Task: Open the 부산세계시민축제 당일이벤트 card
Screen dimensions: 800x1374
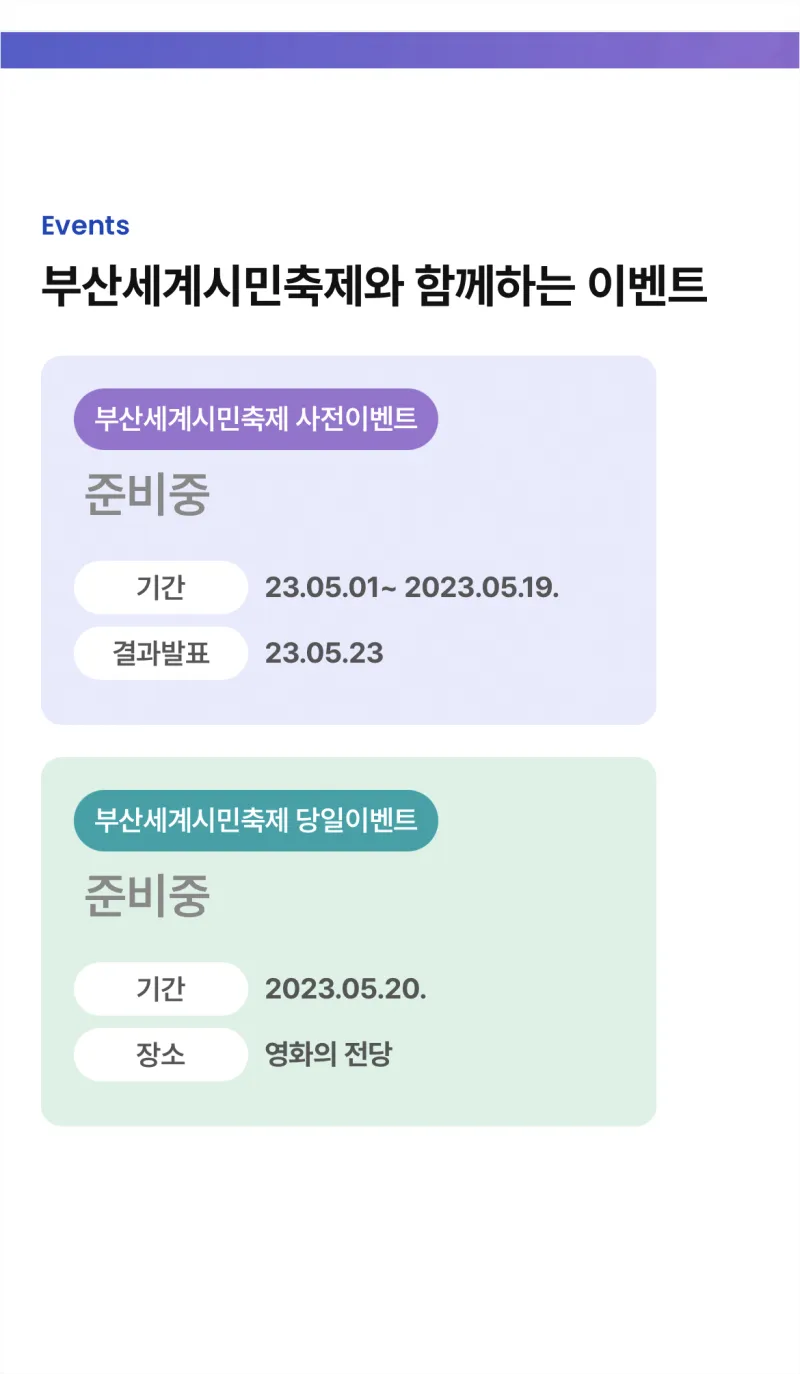Action: [348, 941]
